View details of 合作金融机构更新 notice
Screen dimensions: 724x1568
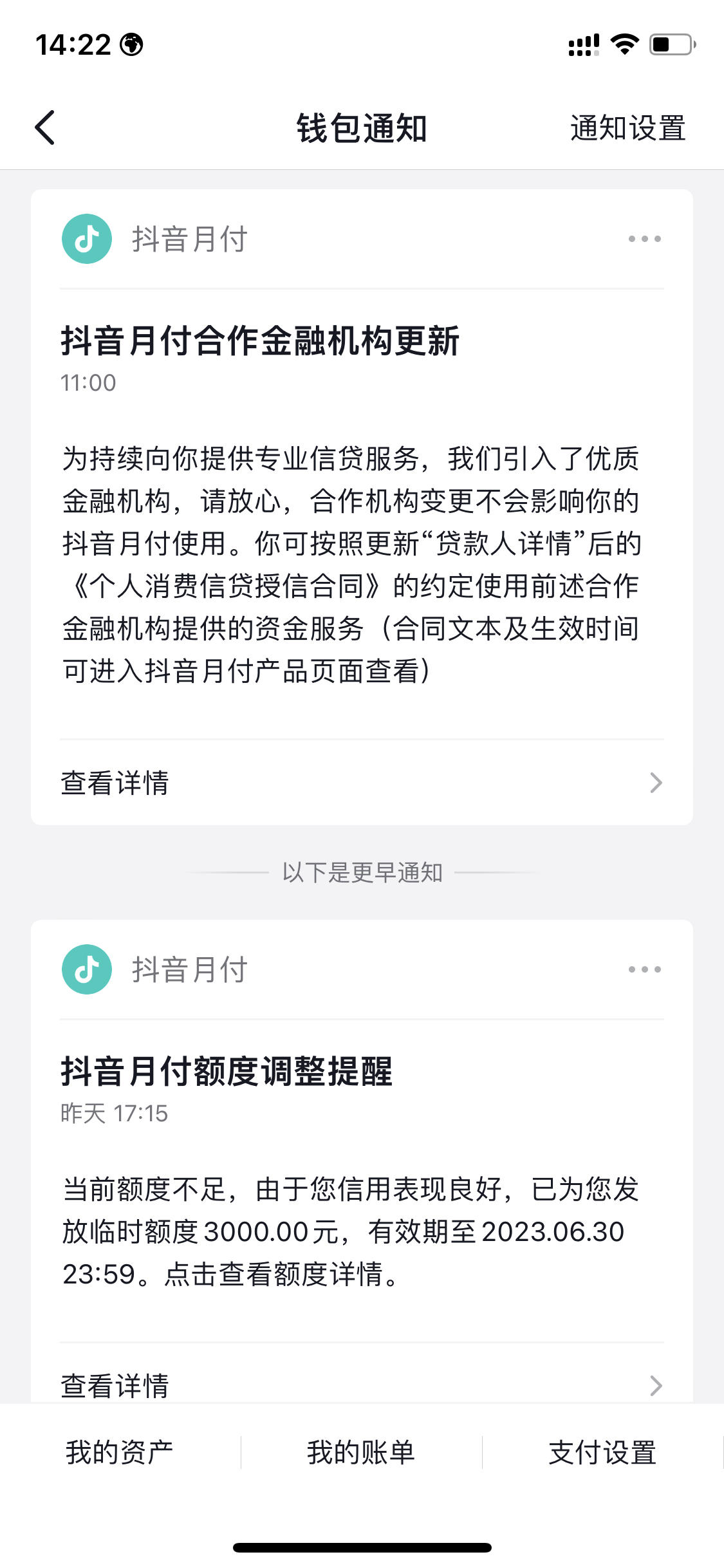coord(362,783)
